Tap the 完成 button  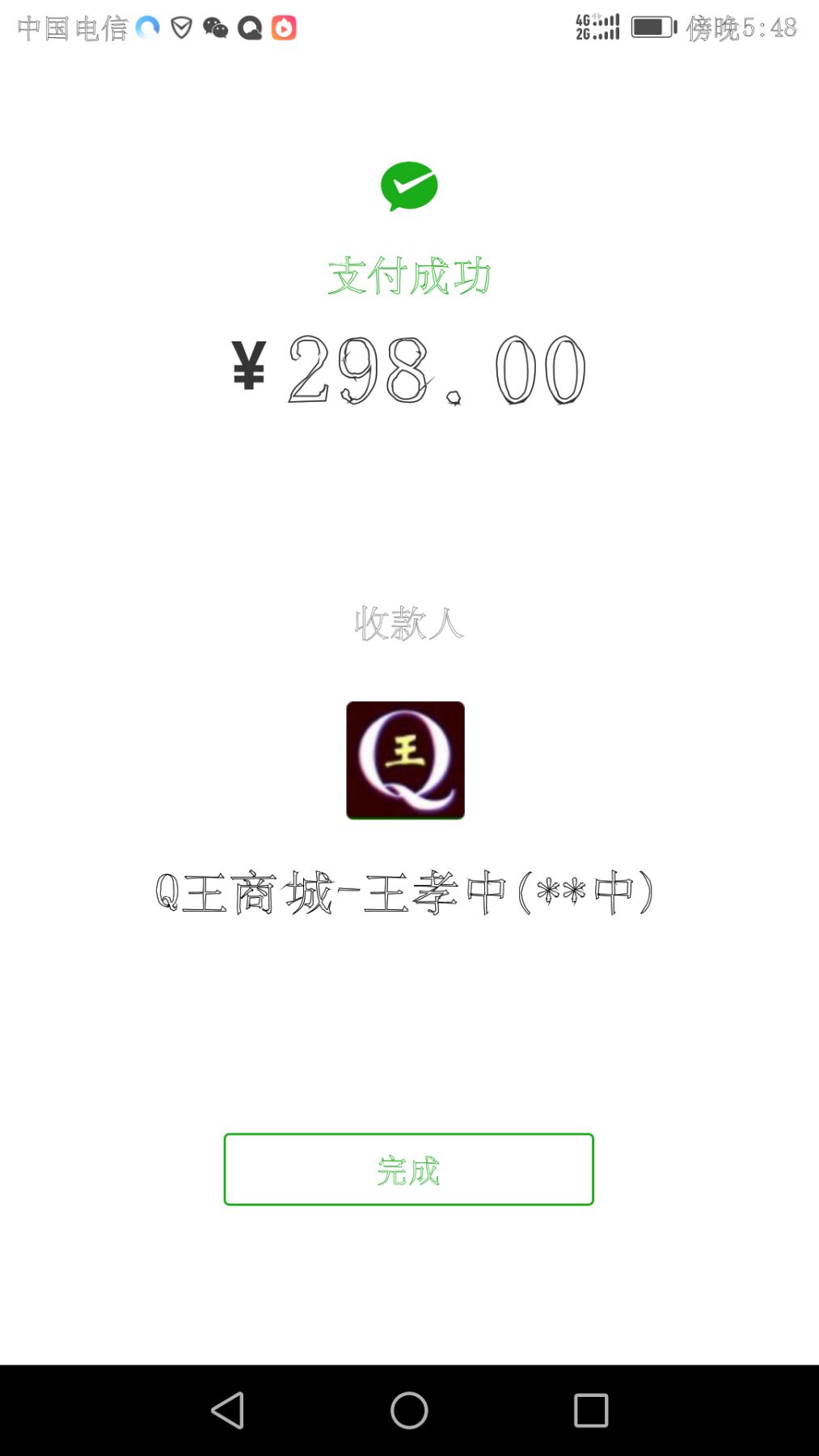click(x=408, y=1170)
